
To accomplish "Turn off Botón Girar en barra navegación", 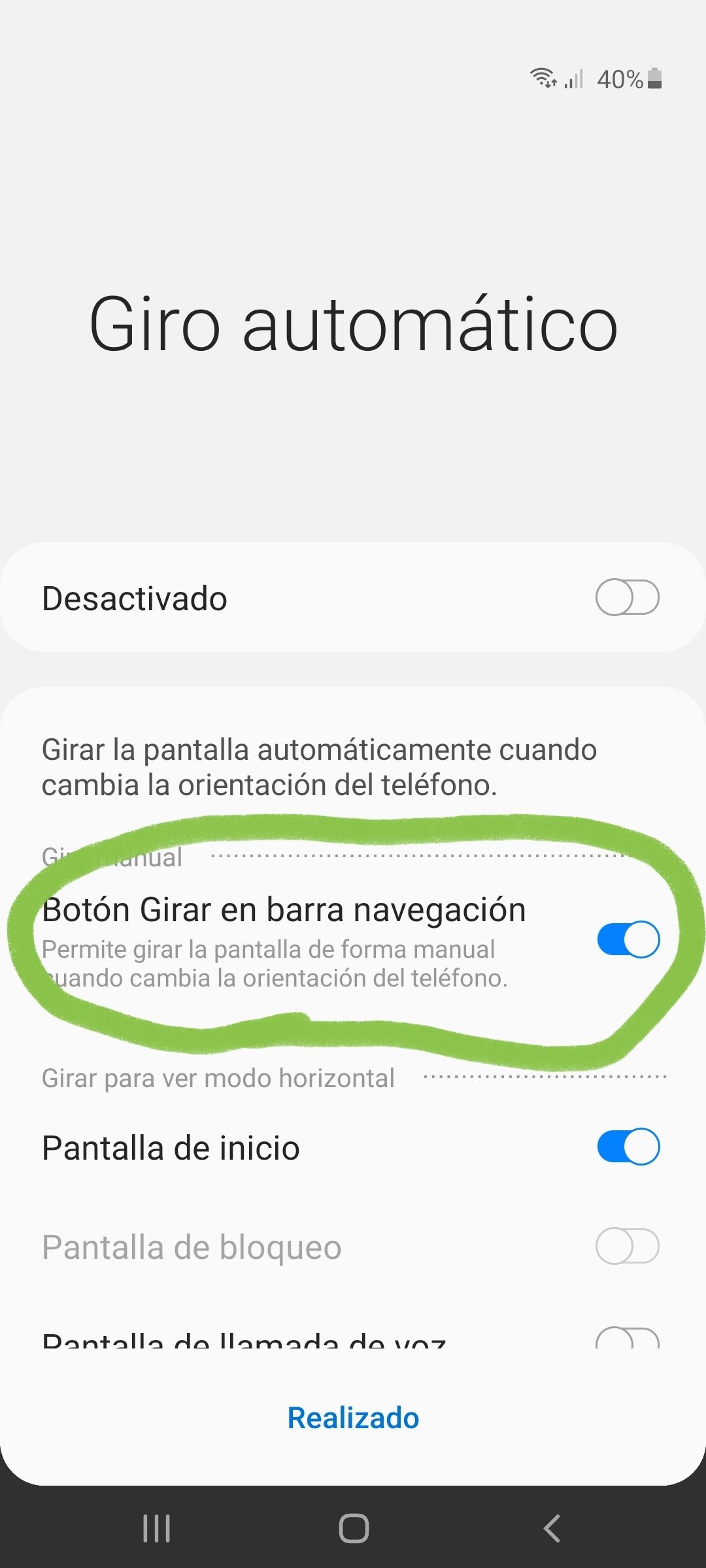I will tap(628, 939).
